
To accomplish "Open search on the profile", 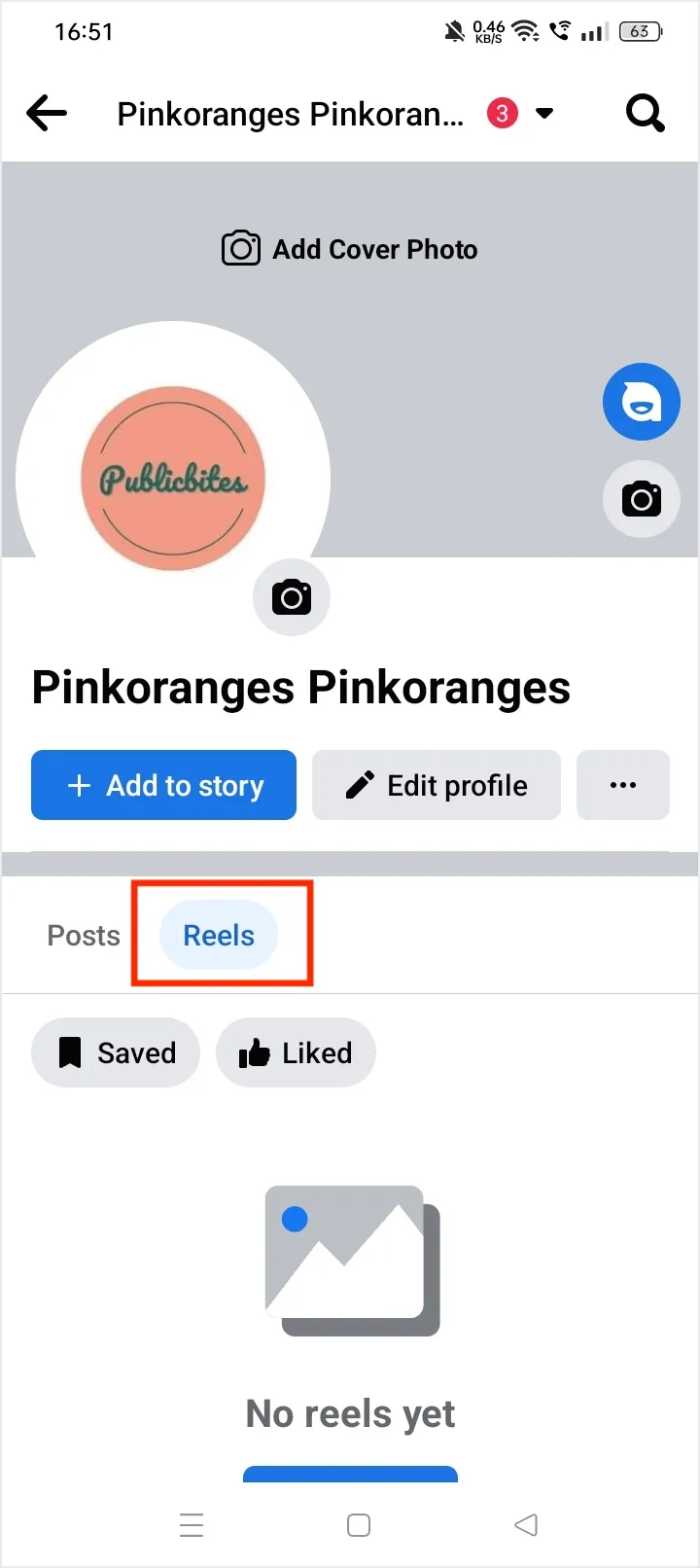I will tap(645, 114).
